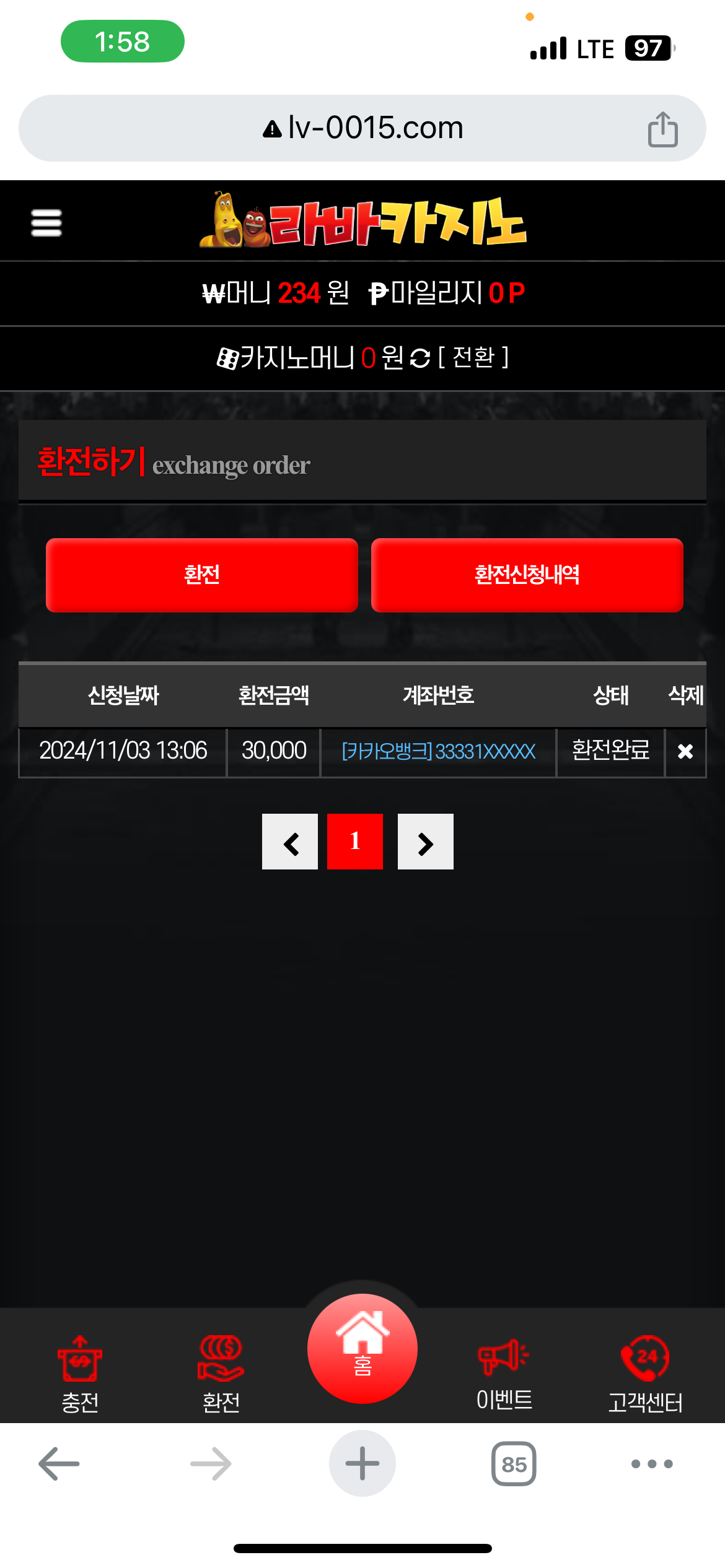Go to 홈 via the red home button
Screen dimensions: 725x1568
(x=362, y=1348)
